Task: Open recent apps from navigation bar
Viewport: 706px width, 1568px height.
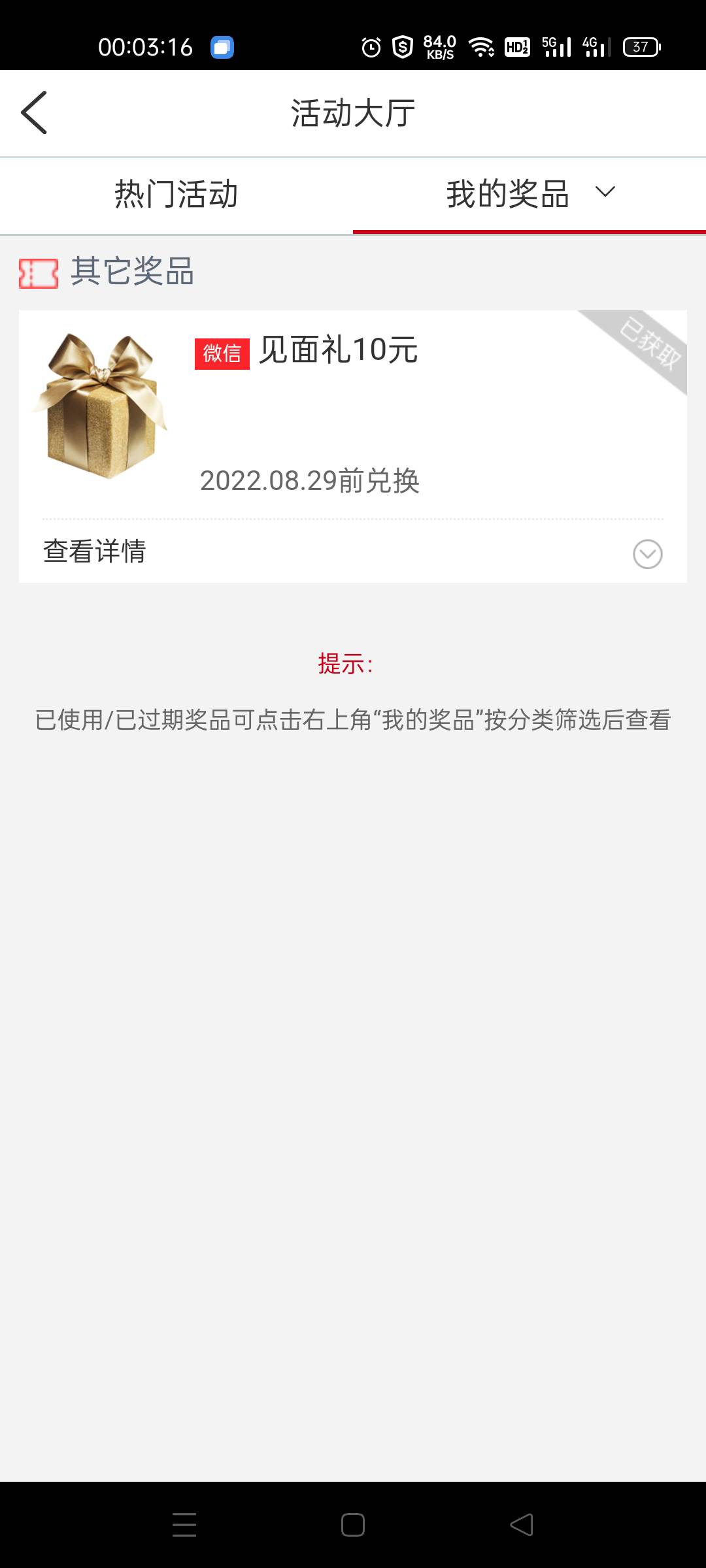Action: pyautogui.click(x=184, y=1525)
